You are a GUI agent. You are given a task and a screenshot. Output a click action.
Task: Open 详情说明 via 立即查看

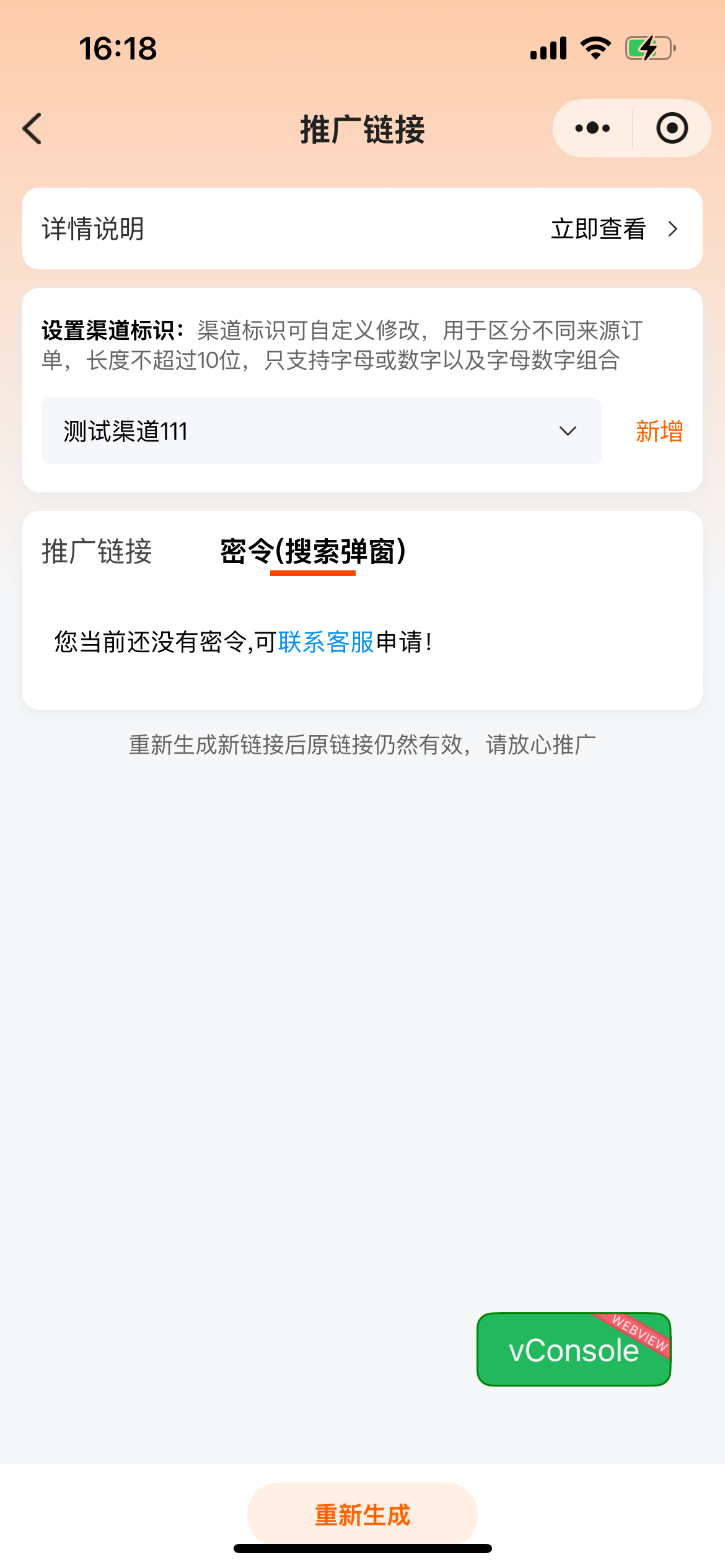[612, 229]
